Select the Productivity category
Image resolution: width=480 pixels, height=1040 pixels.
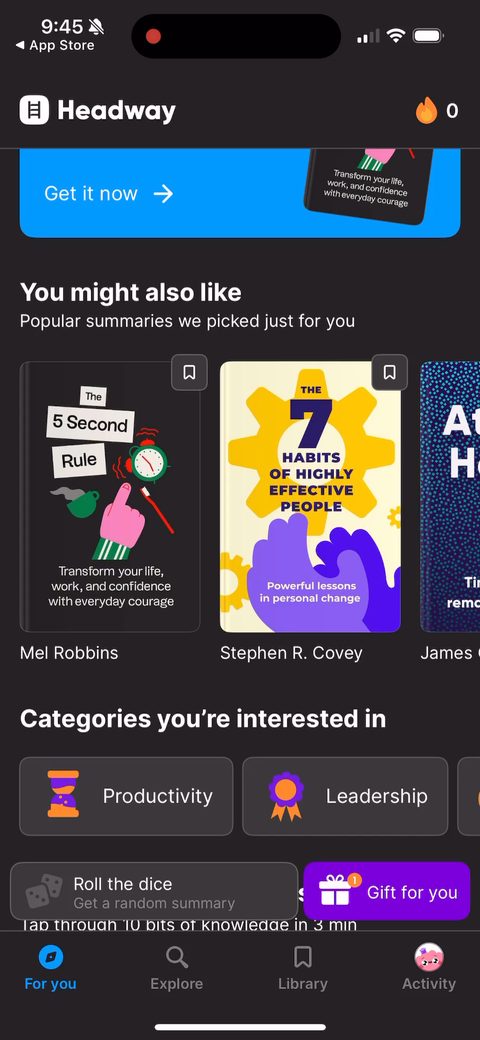[x=126, y=796]
